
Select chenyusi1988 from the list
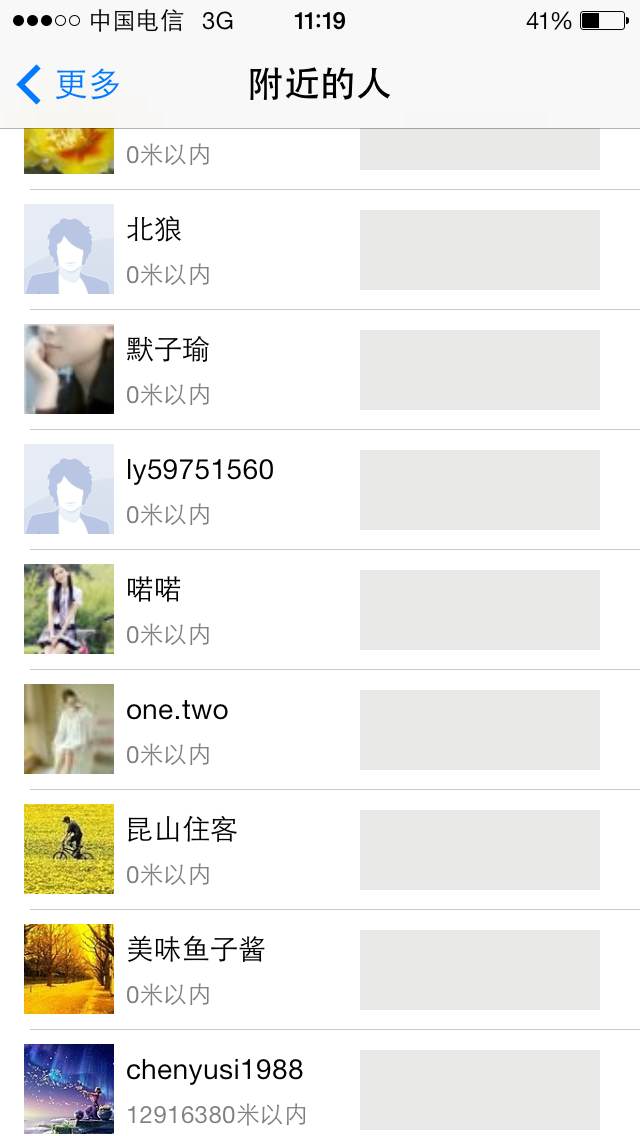[x=214, y=1071]
